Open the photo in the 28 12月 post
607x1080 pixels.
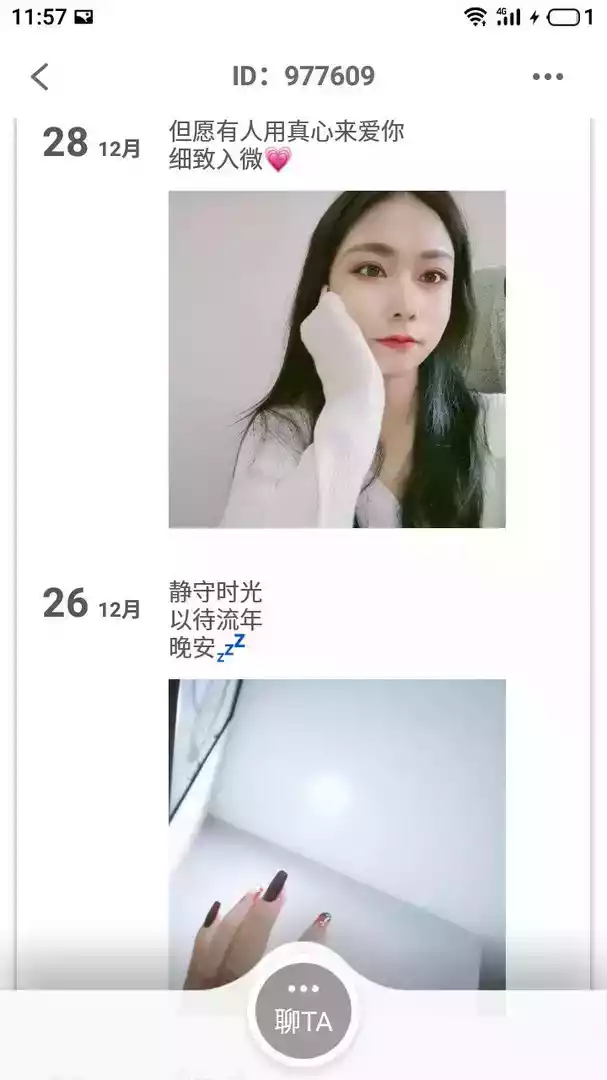coord(337,359)
